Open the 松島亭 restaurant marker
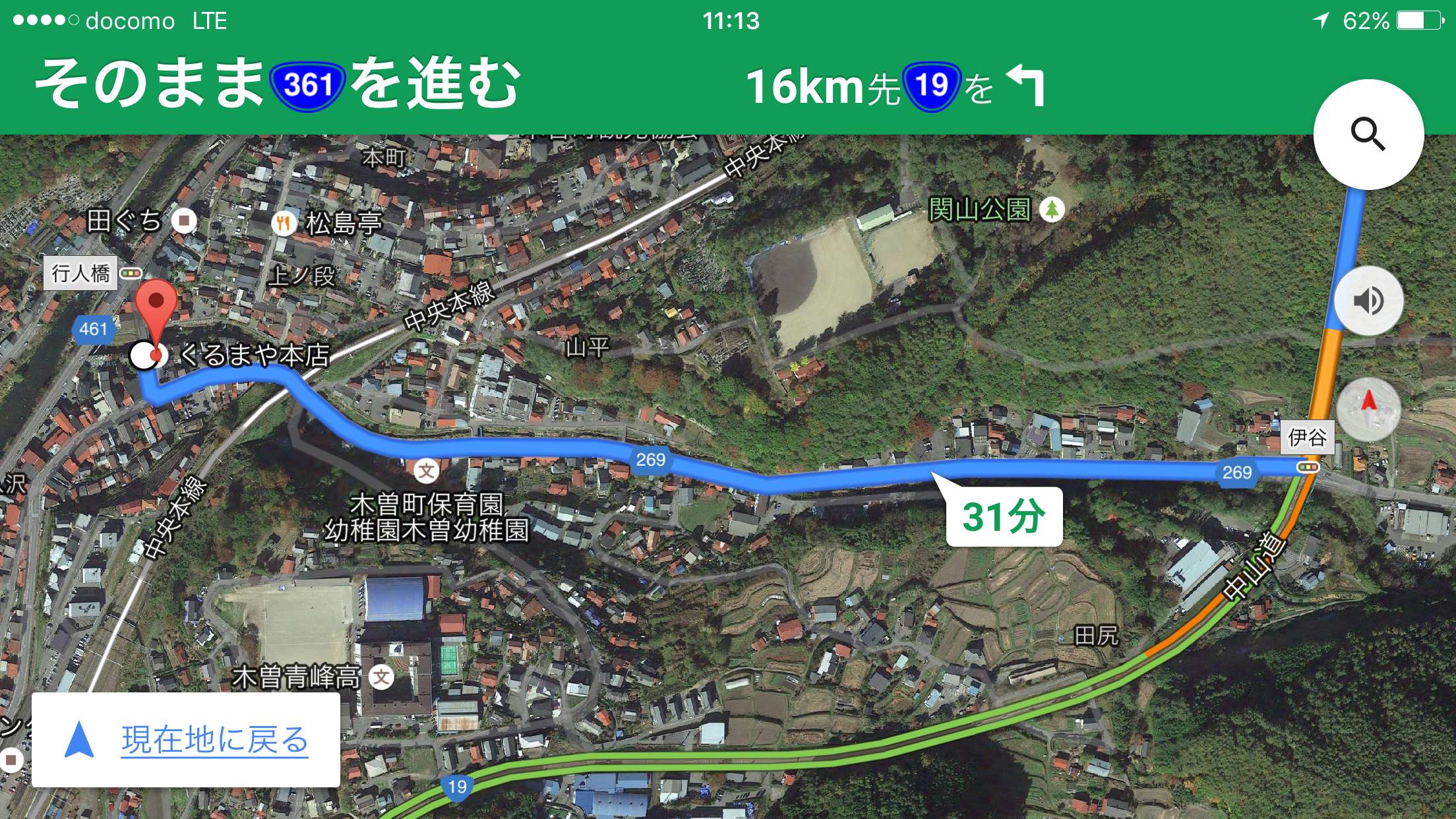1456x819 pixels. 284,224
